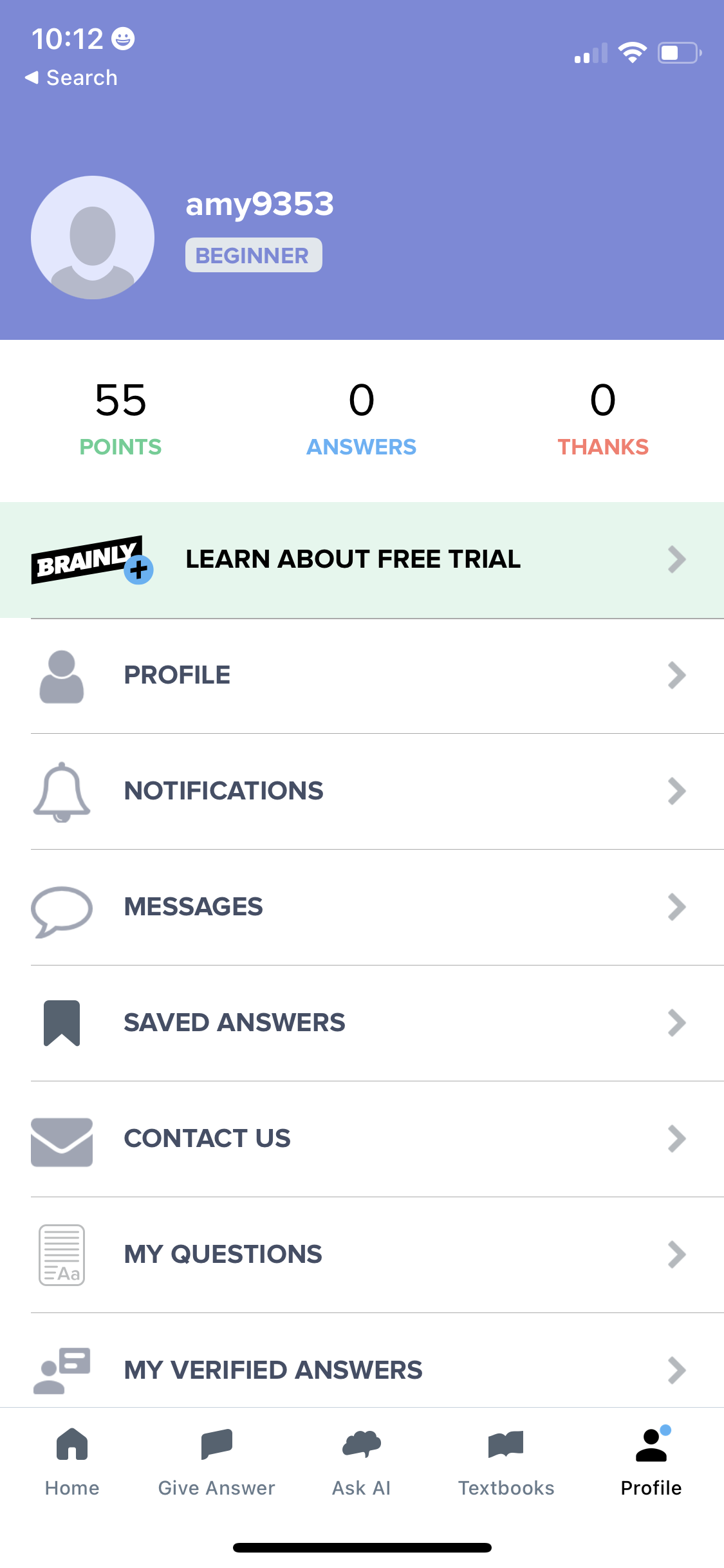Viewport: 724px width, 1568px height.
Task: Expand the My Verified Answers row
Action: point(676,1370)
